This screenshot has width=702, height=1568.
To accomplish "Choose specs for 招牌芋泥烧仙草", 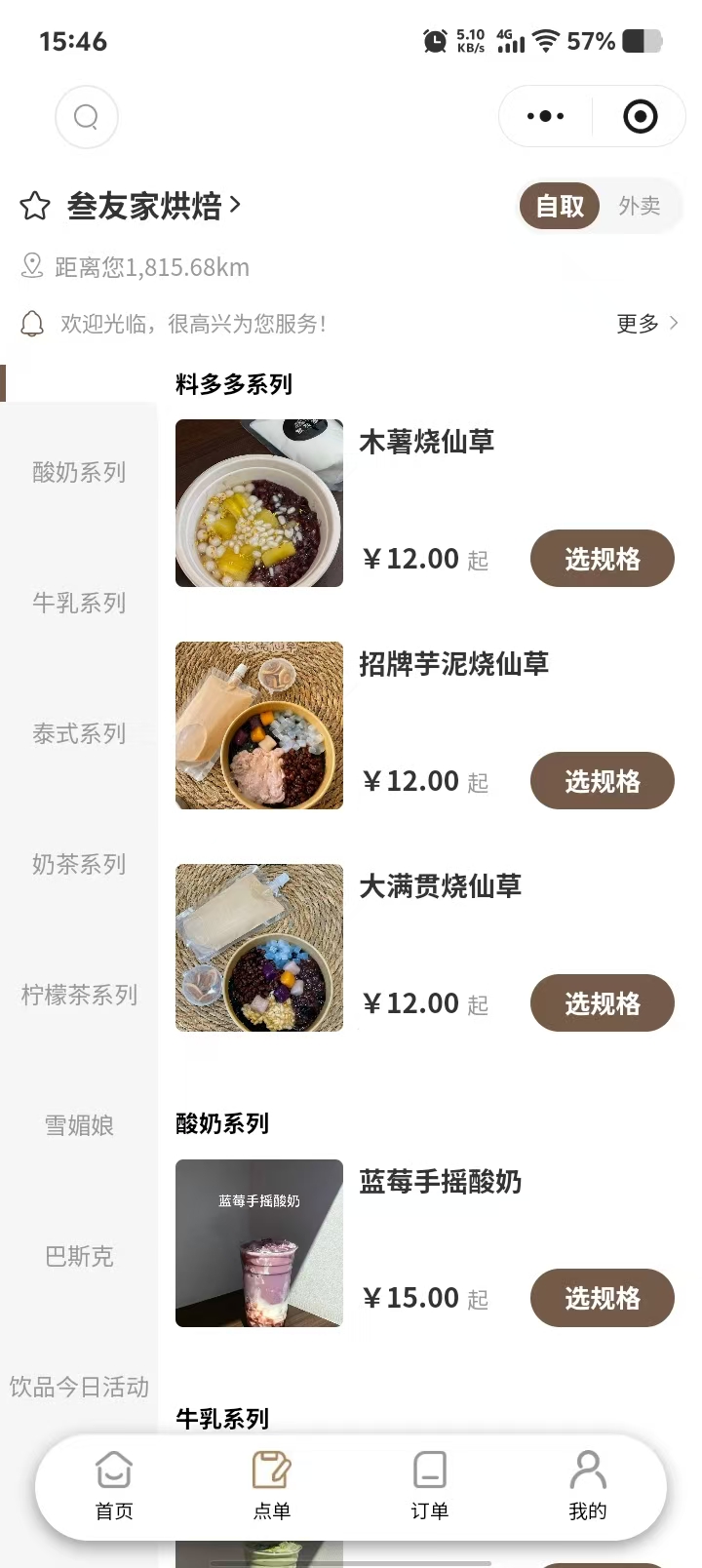I will point(602,781).
